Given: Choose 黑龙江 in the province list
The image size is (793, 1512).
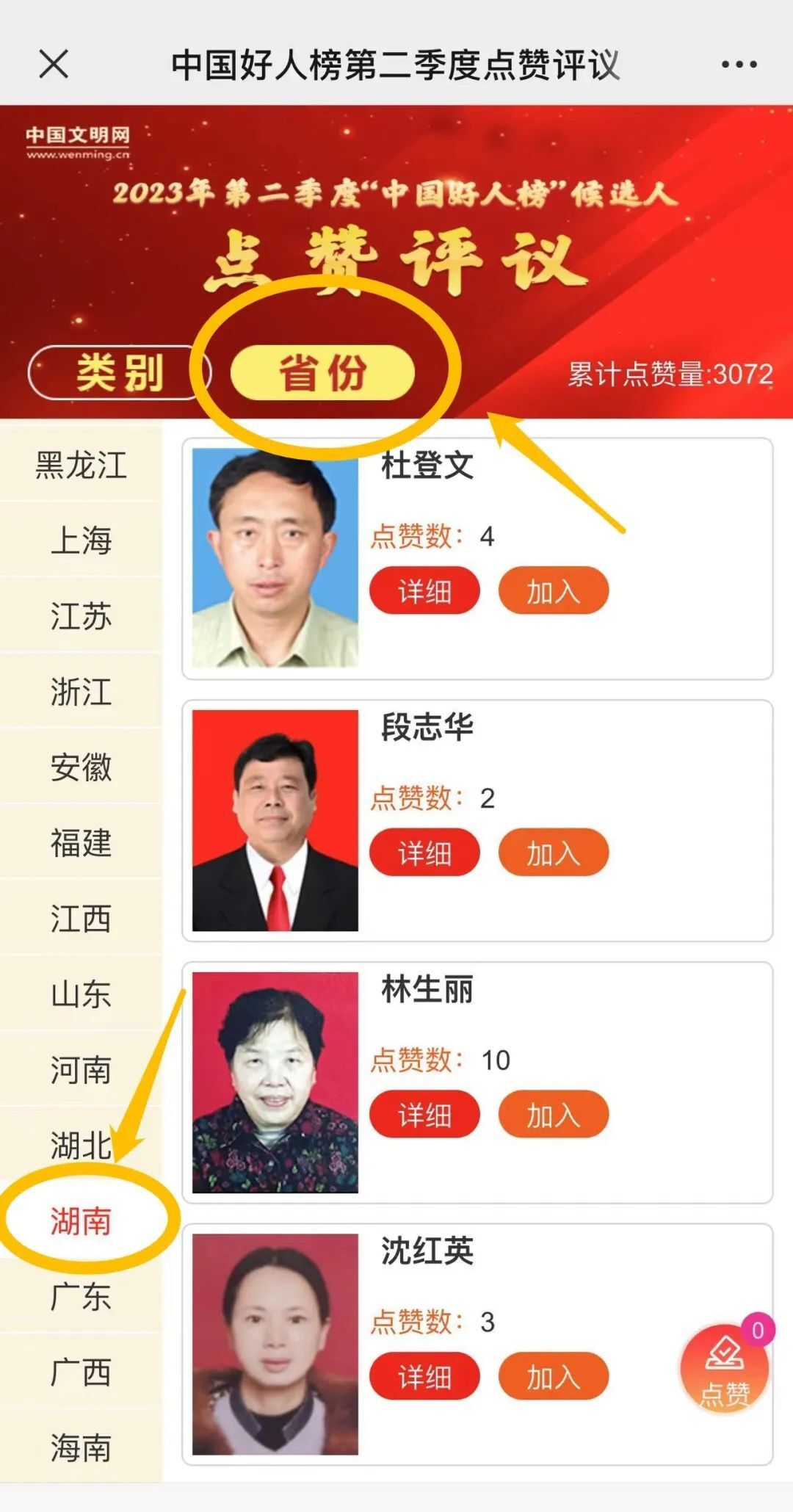Looking at the screenshot, I should click(81, 466).
